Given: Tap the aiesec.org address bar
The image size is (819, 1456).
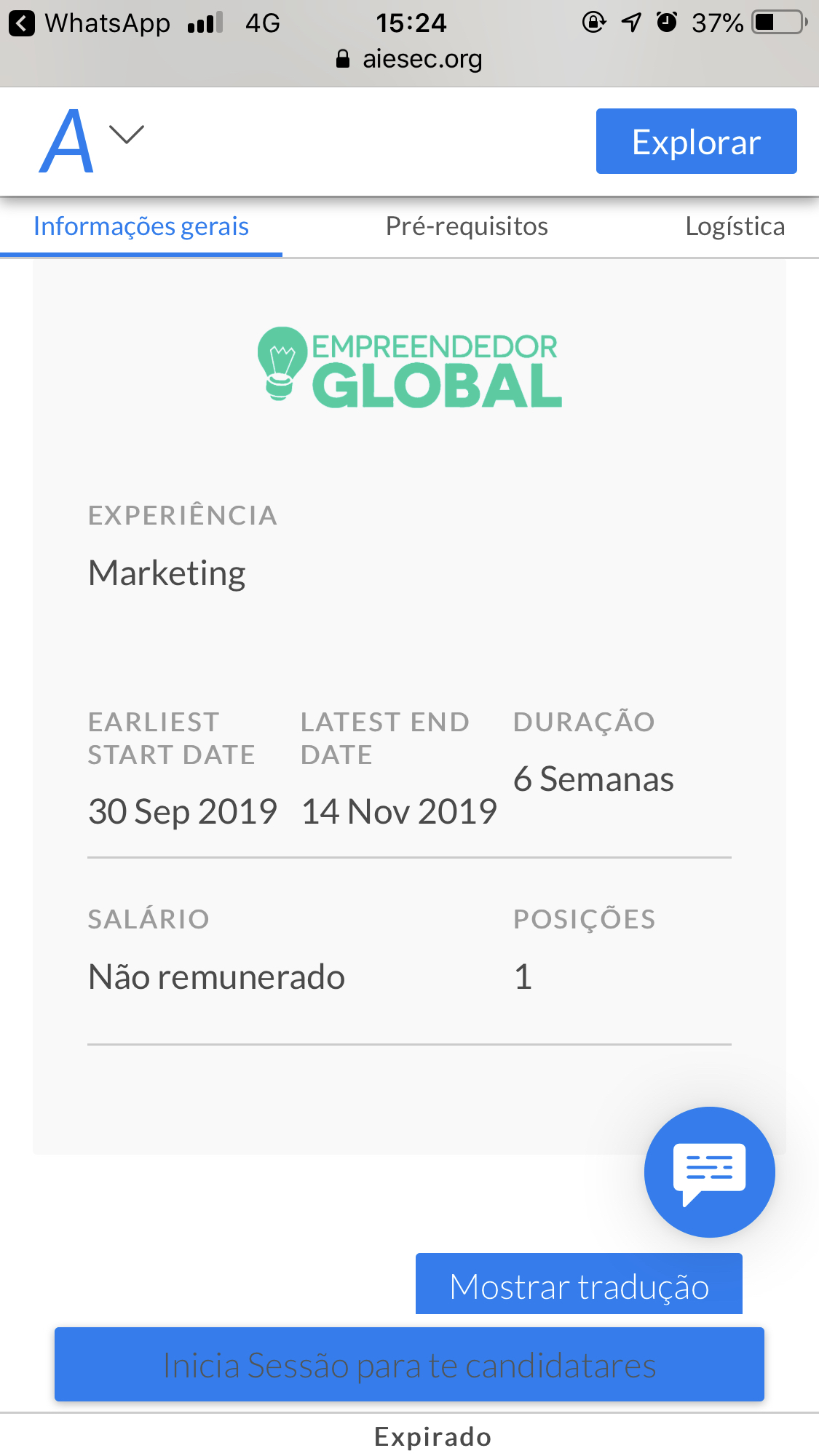Looking at the screenshot, I should (409, 59).
